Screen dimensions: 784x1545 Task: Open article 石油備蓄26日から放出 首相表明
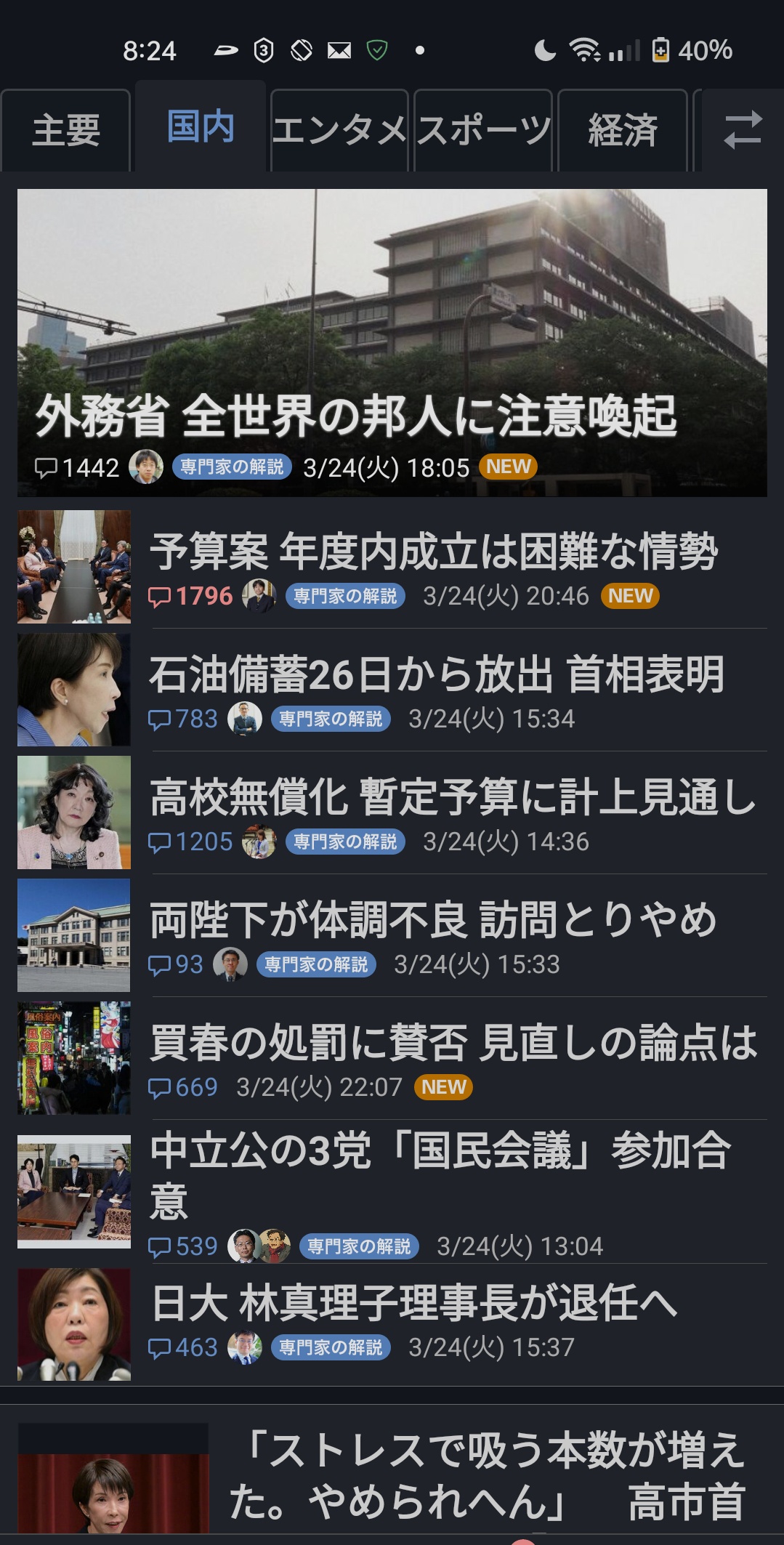click(x=436, y=675)
